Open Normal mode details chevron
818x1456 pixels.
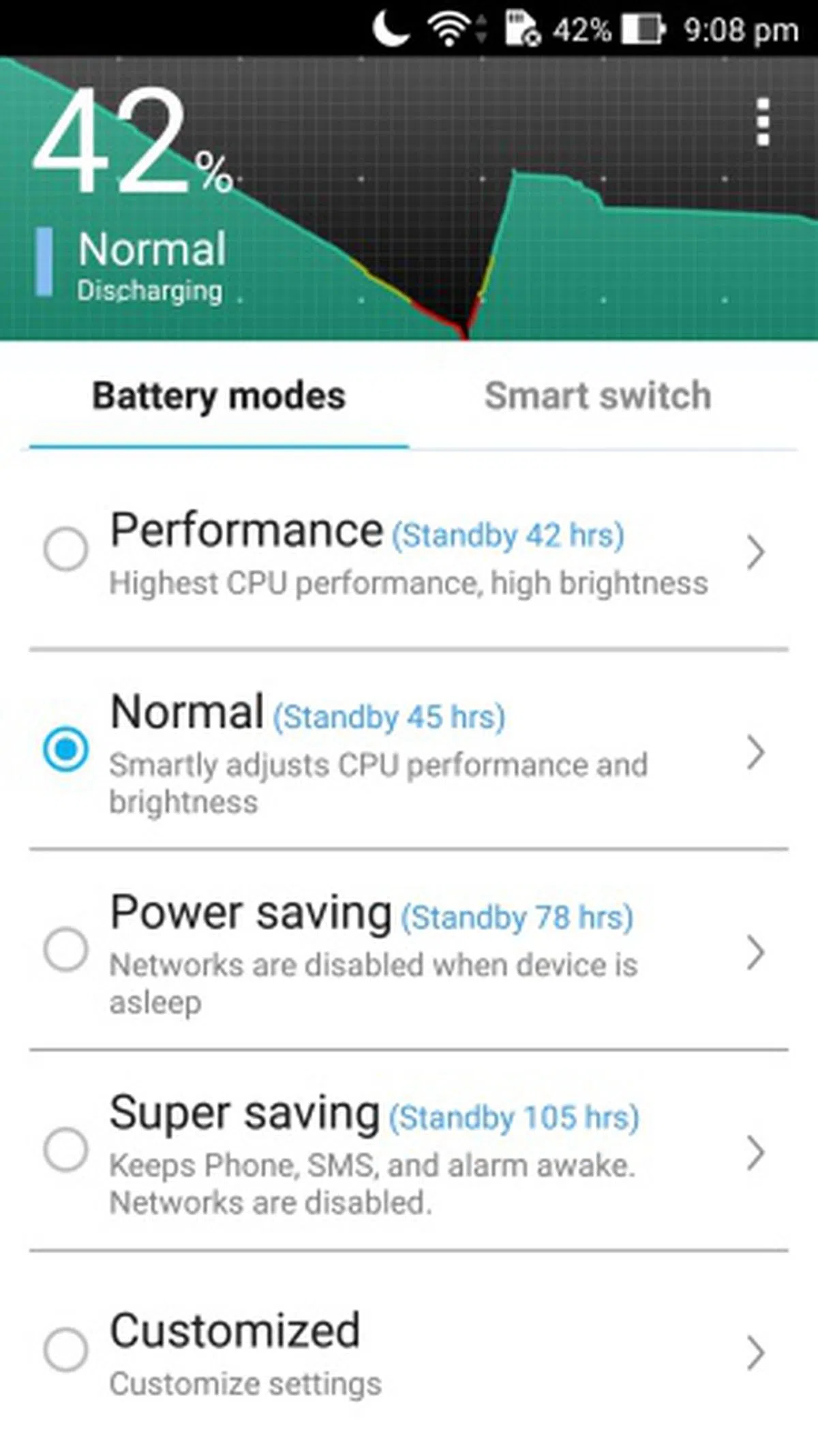point(755,753)
